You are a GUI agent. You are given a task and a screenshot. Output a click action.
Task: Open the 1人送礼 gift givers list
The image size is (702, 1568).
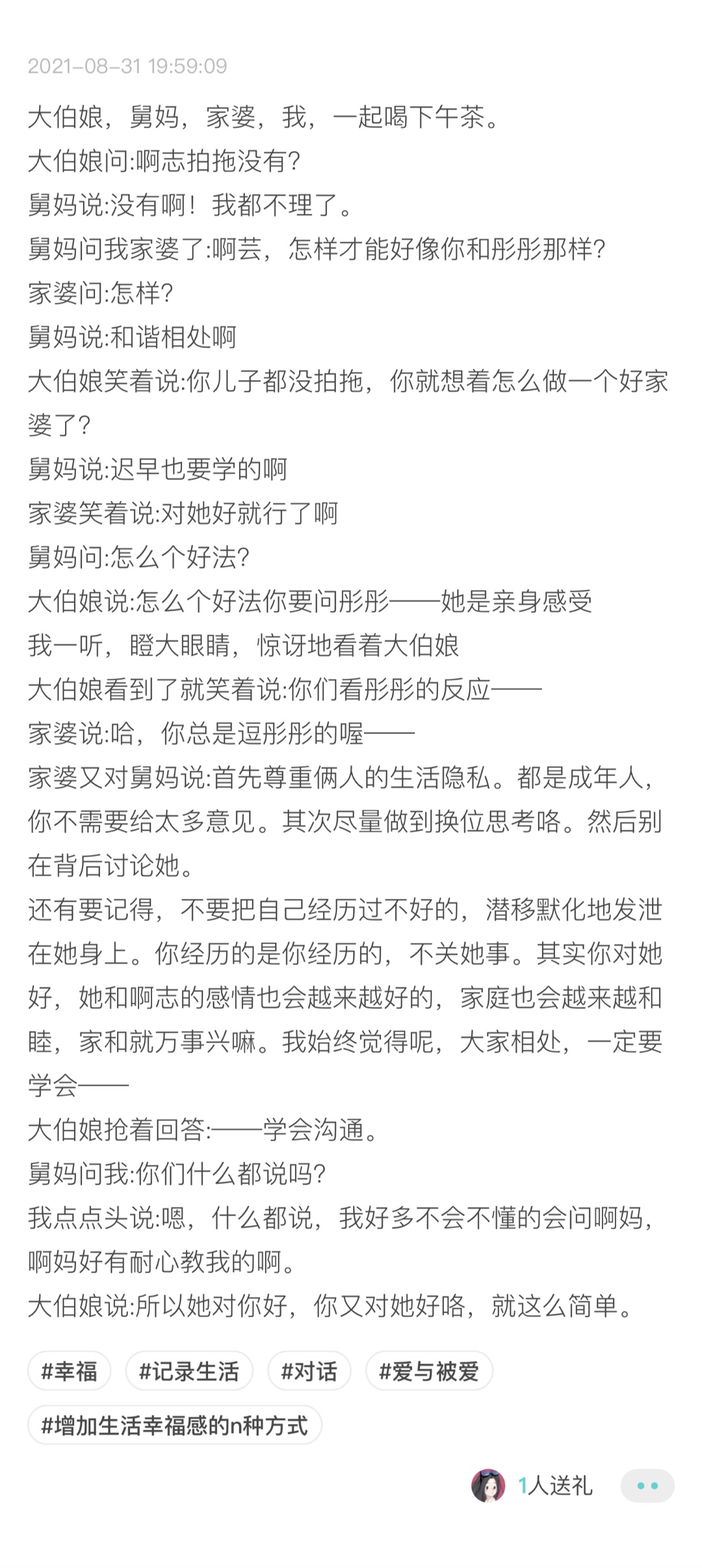coord(532,1486)
